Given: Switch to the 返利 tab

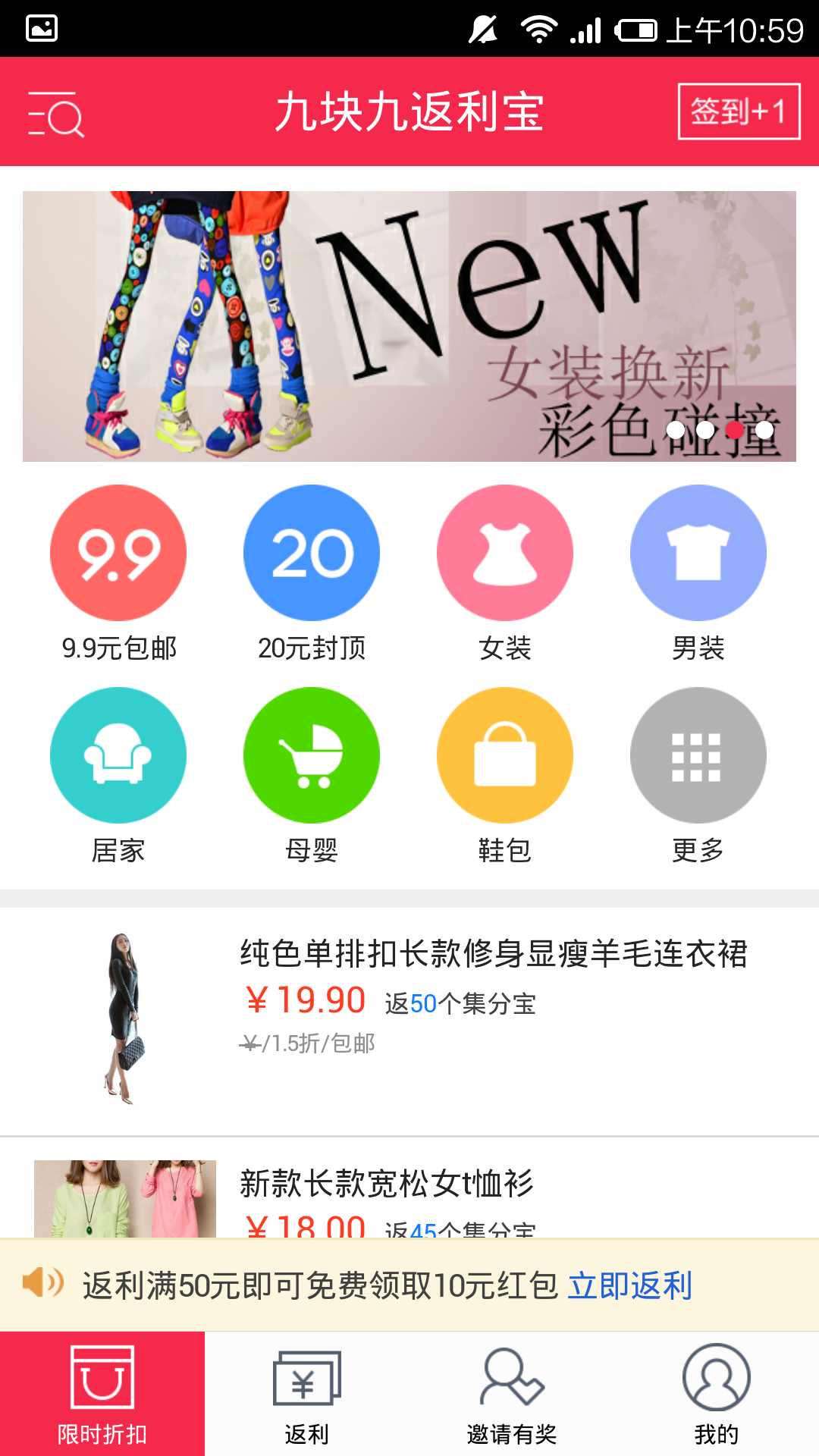Looking at the screenshot, I should (x=307, y=1394).
